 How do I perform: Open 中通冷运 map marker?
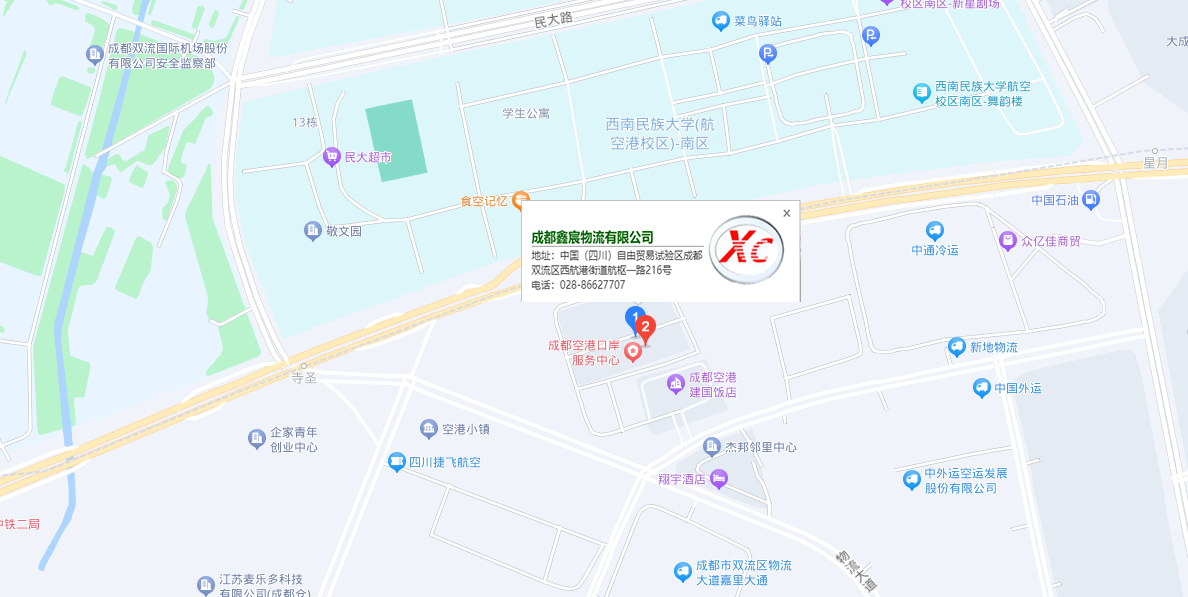click(x=934, y=231)
